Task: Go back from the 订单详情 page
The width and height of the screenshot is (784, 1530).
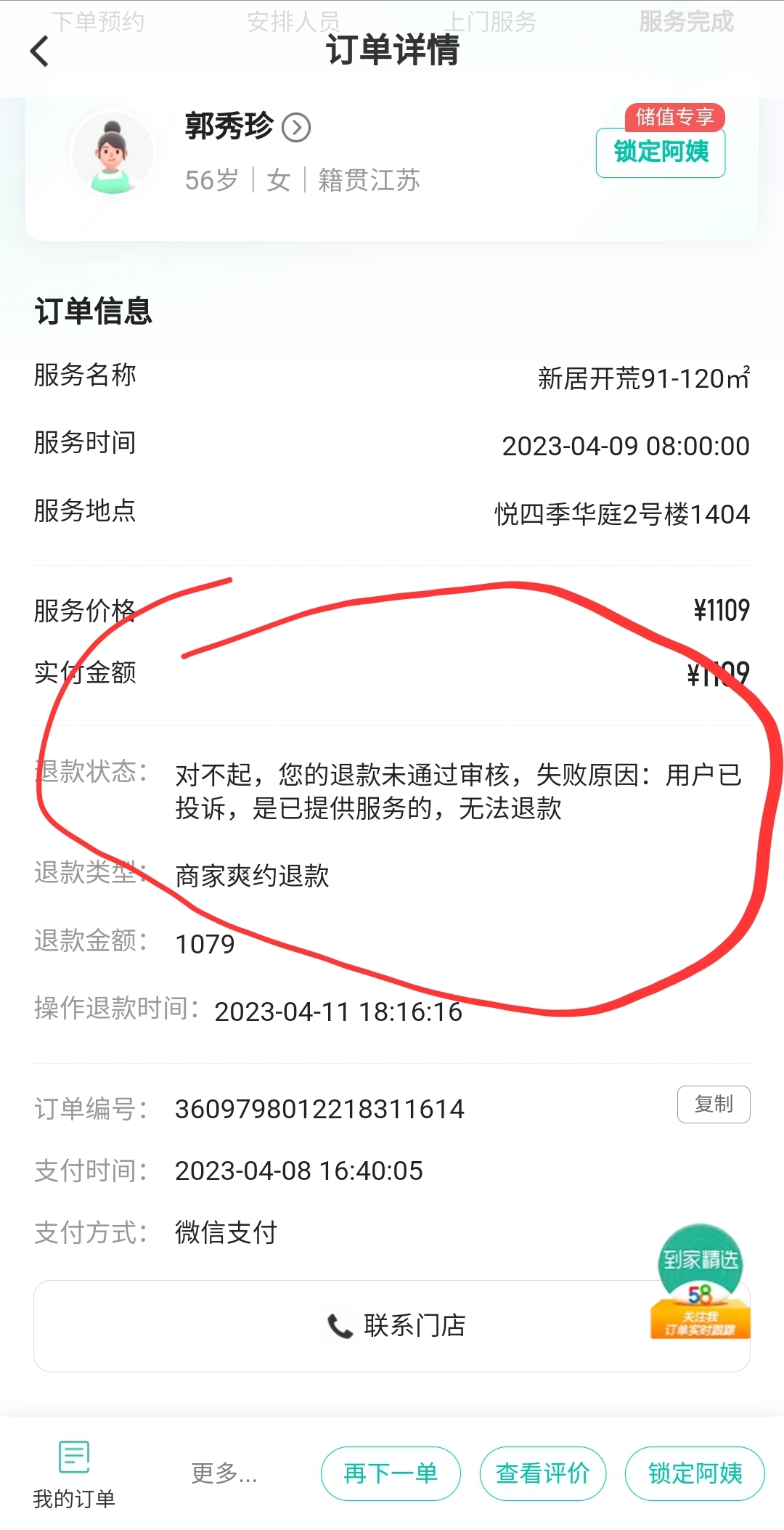Action: click(40, 51)
